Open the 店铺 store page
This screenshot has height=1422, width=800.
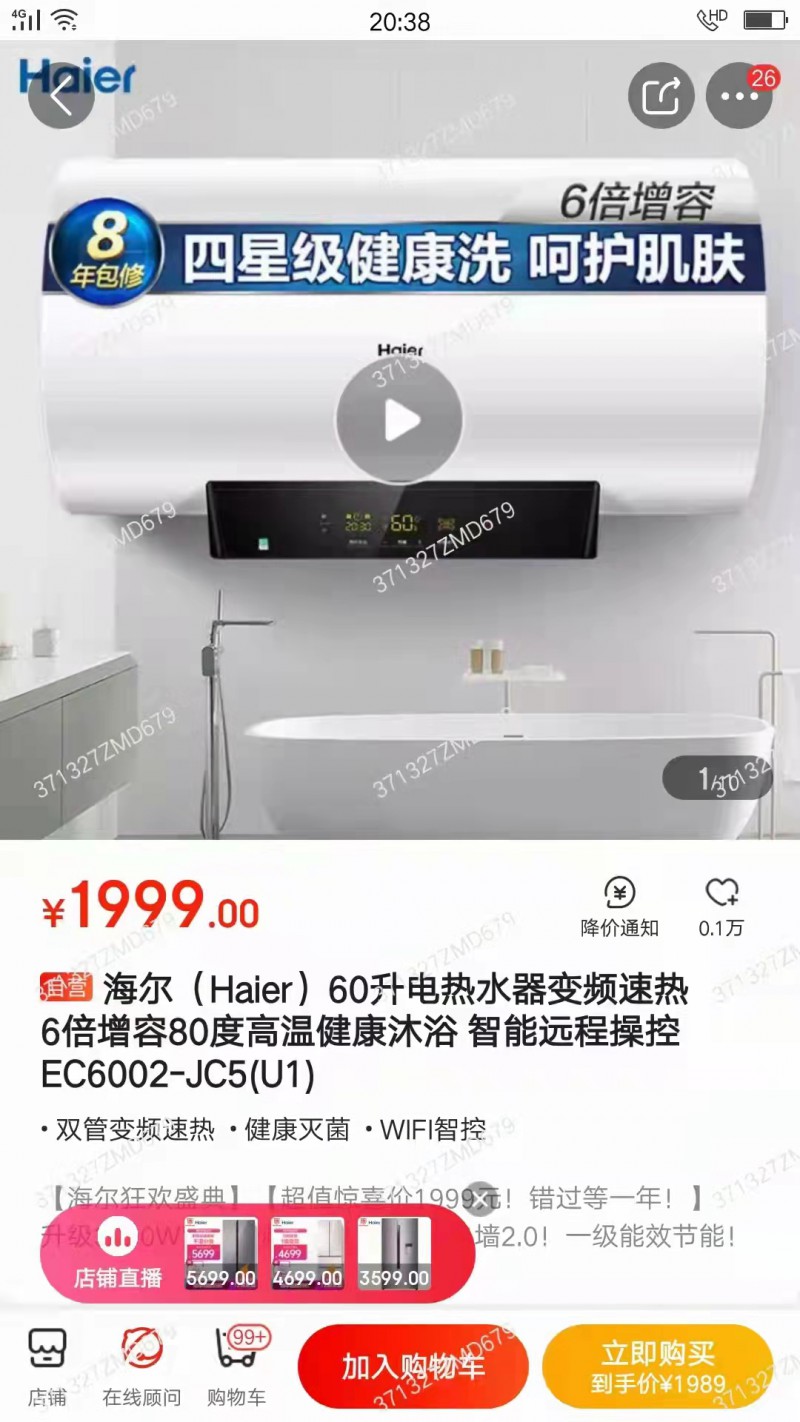47,1367
